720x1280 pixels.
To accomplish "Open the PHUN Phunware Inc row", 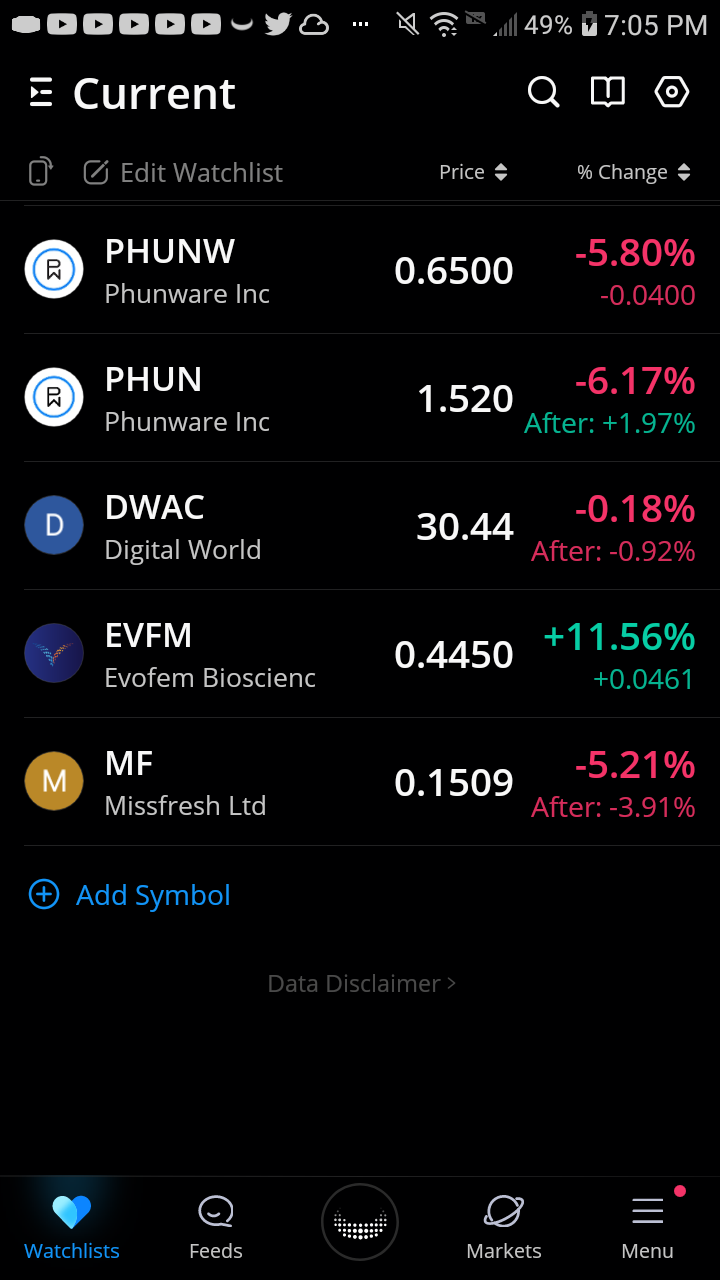I will click(x=360, y=398).
